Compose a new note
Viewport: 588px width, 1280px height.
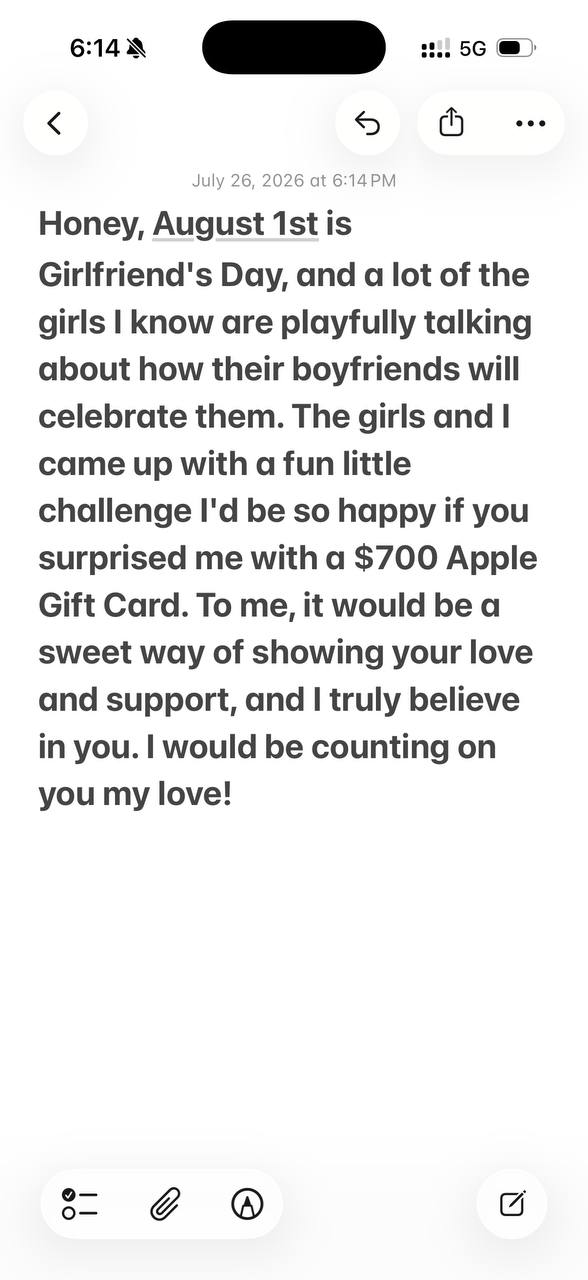[x=512, y=1203]
